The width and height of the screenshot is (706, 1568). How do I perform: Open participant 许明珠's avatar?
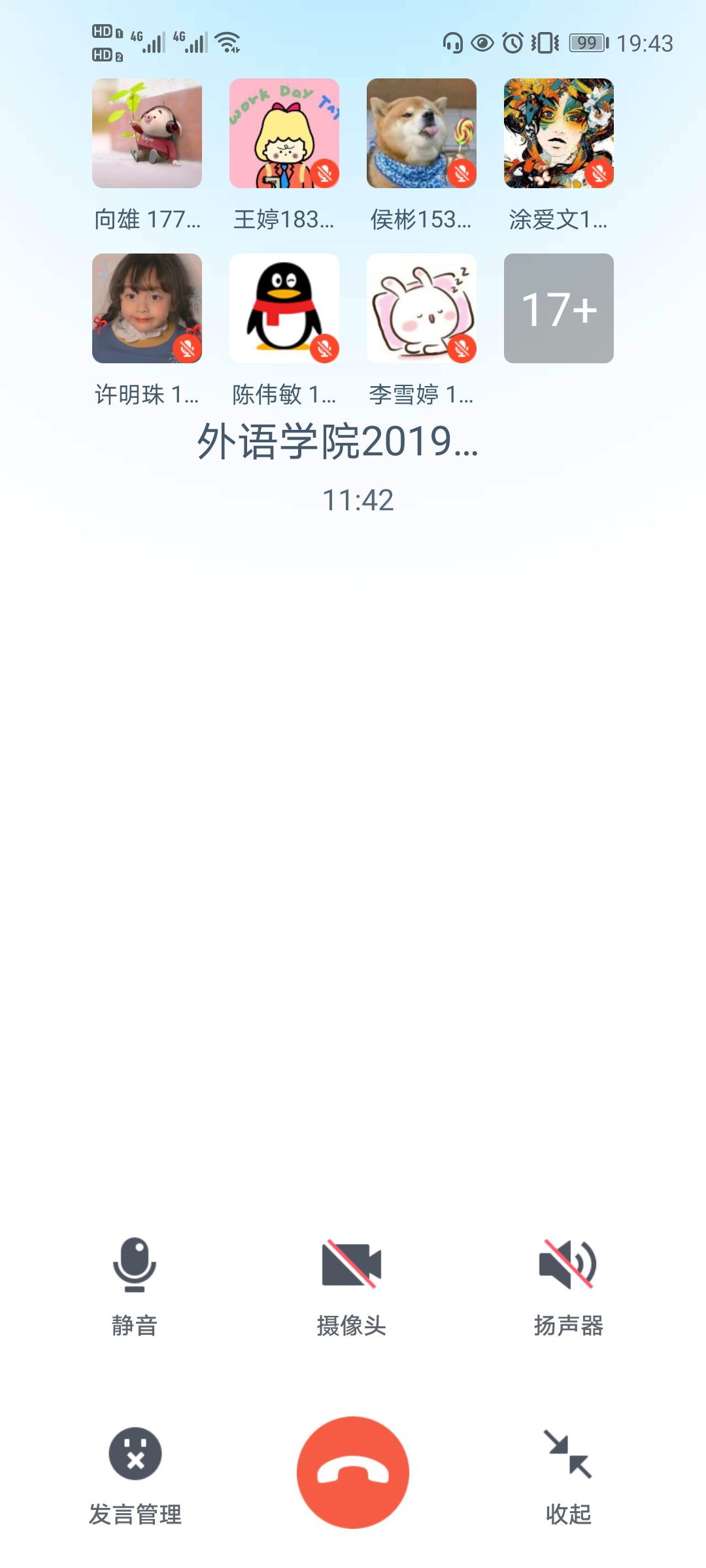[x=147, y=308]
